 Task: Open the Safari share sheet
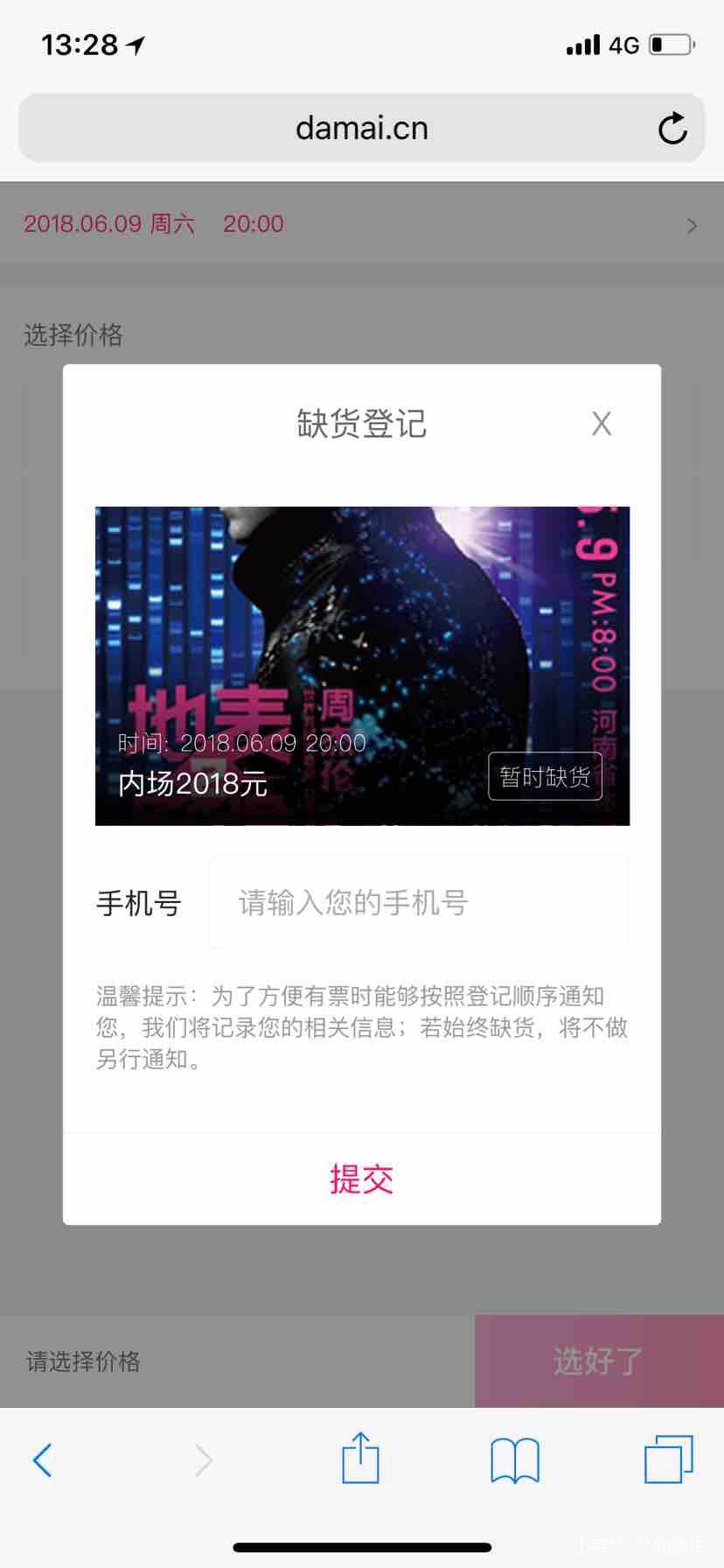tap(360, 1459)
